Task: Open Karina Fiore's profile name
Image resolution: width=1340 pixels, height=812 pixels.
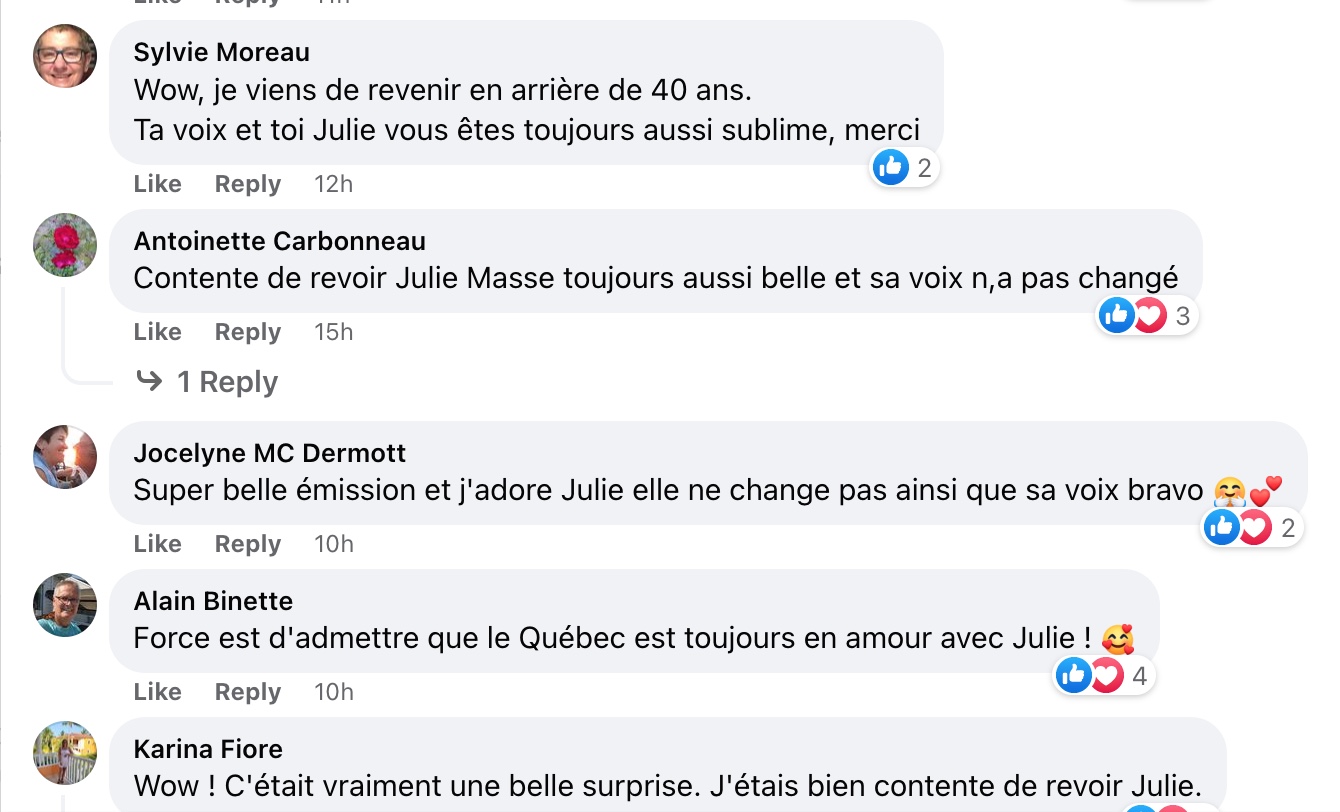Action: pos(208,749)
